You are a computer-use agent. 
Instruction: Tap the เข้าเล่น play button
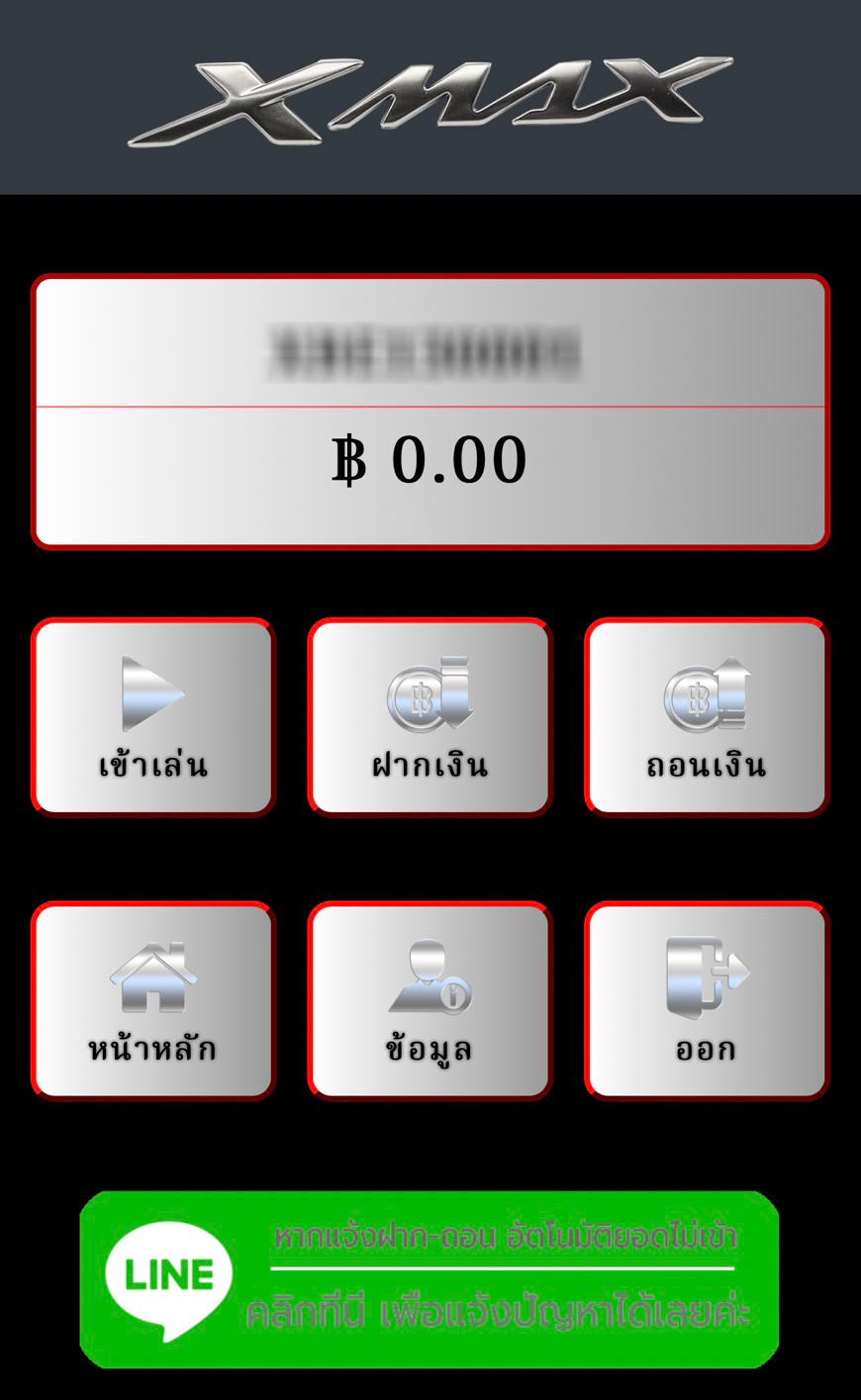(152, 717)
